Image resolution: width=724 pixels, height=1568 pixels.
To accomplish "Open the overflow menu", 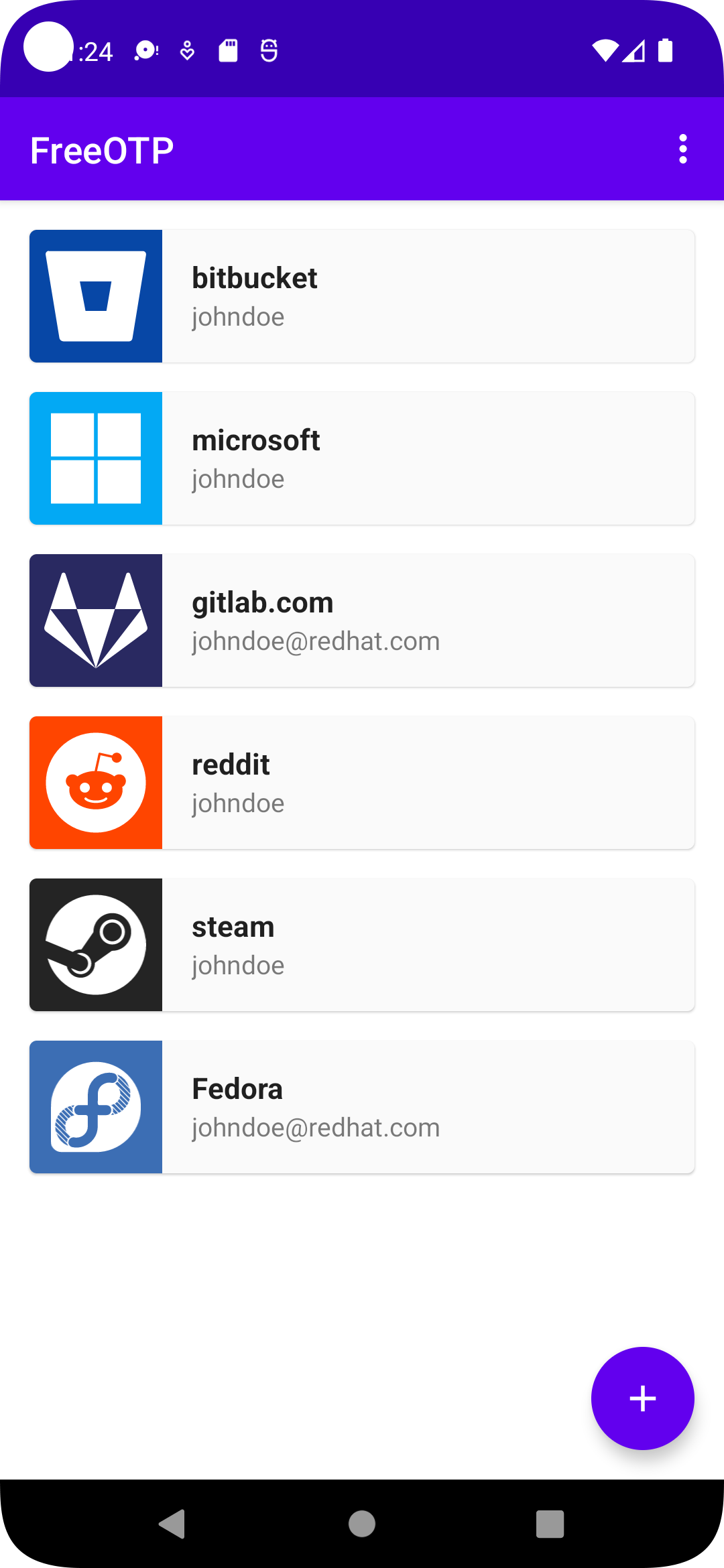I will click(682, 149).
